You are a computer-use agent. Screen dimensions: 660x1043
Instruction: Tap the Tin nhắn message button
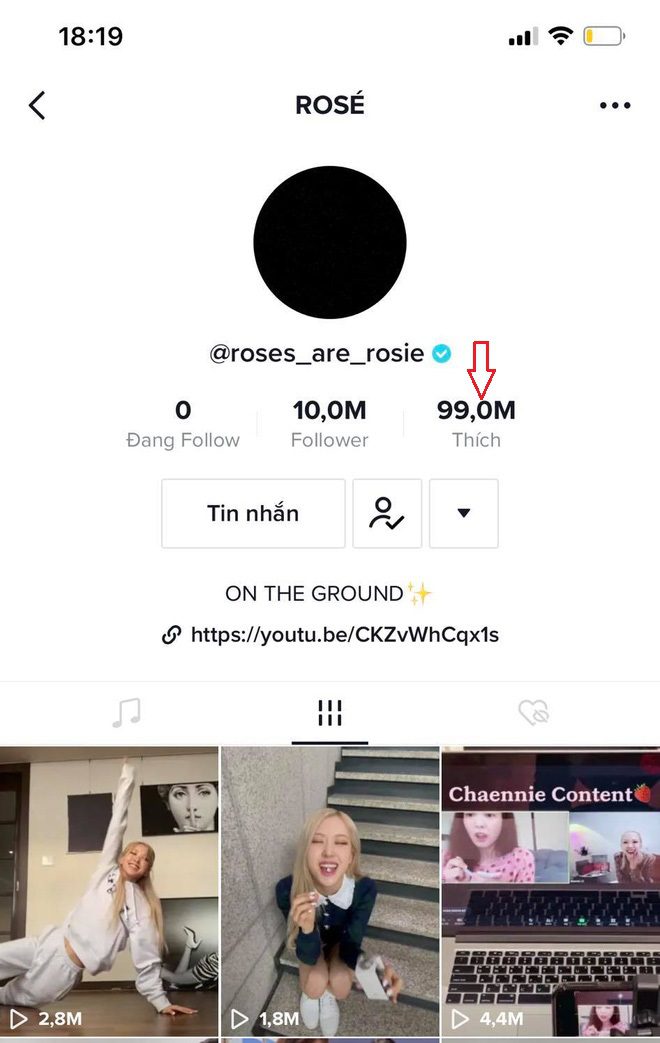[x=253, y=513]
